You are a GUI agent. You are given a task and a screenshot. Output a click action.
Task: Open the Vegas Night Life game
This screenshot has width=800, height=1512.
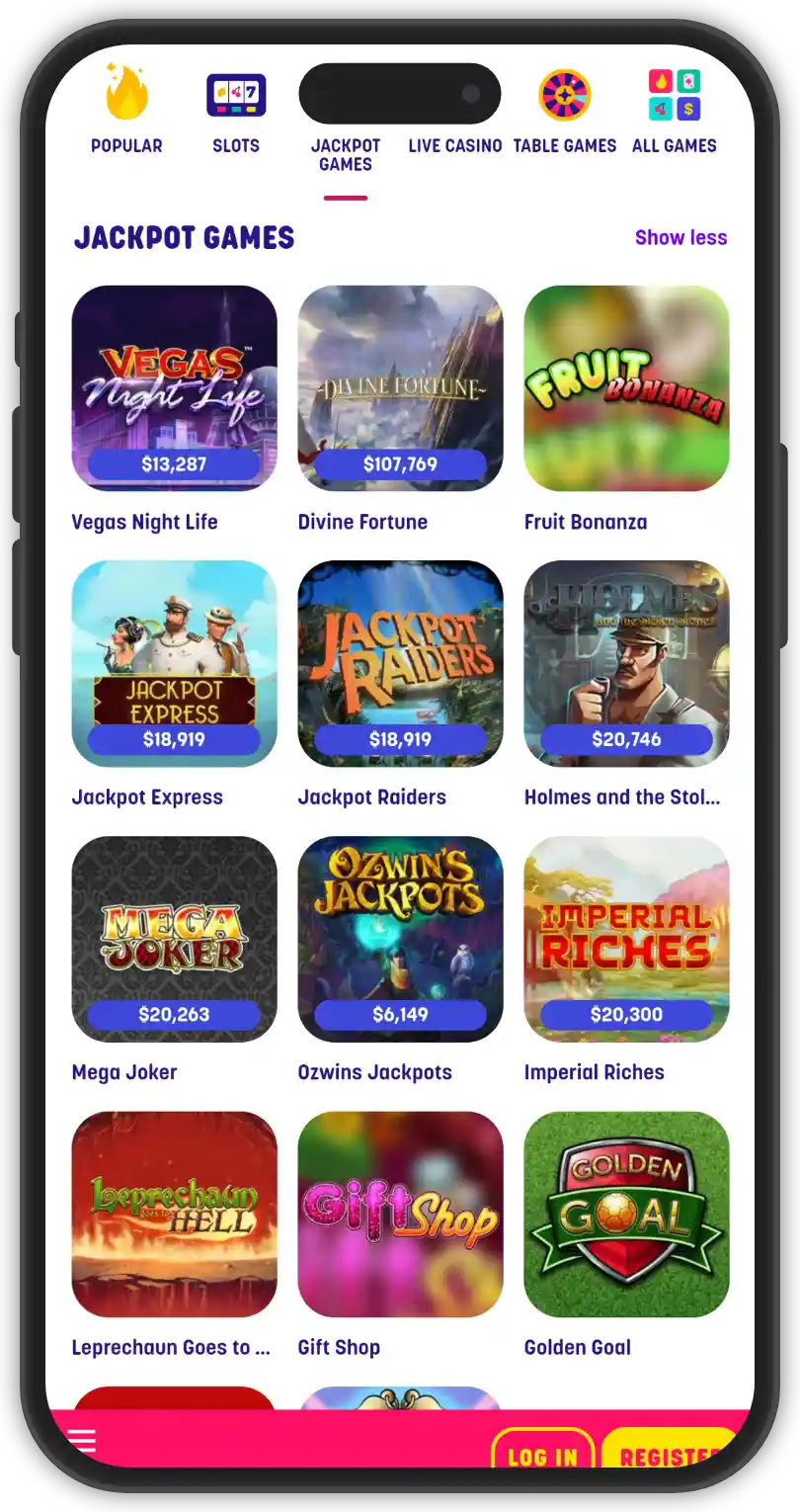tap(174, 387)
